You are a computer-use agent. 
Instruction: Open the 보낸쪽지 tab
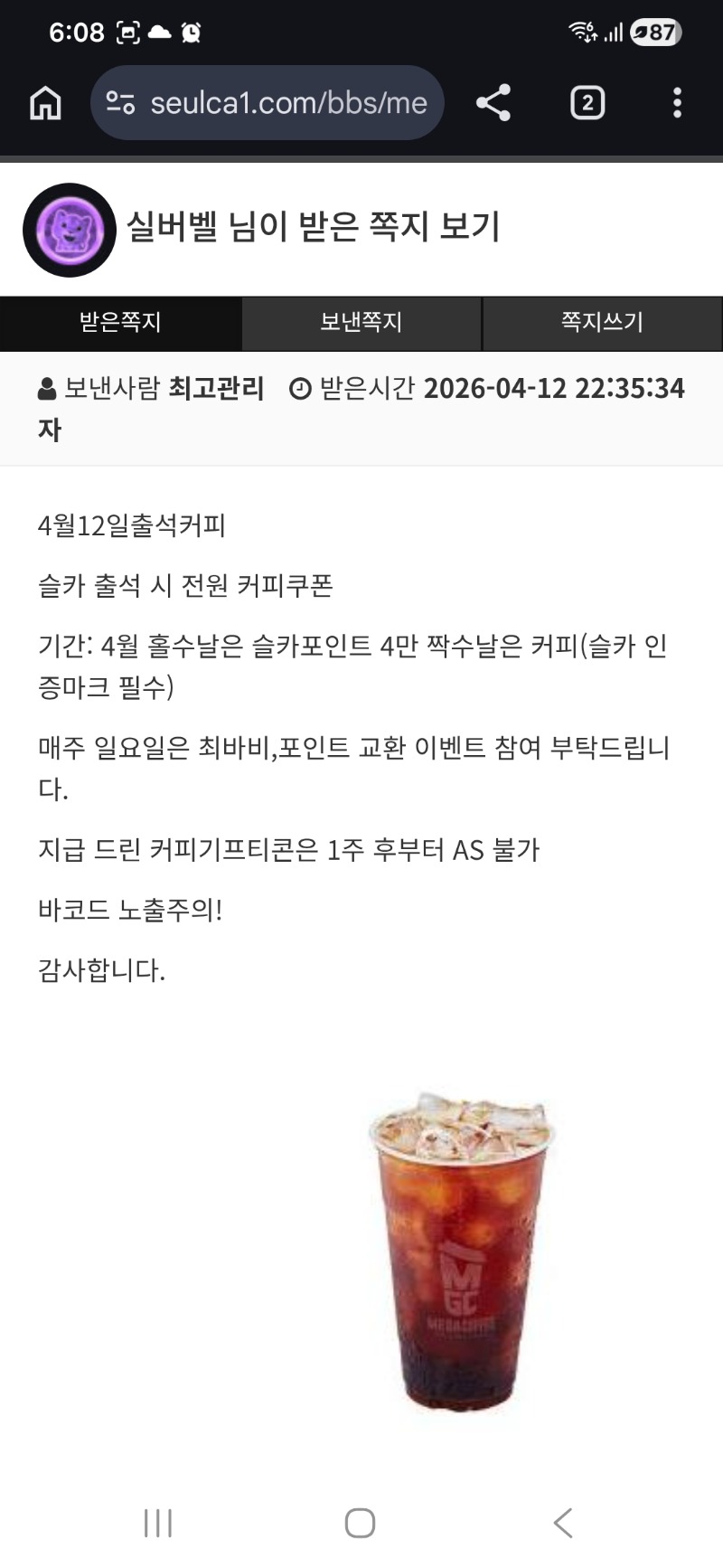(361, 323)
